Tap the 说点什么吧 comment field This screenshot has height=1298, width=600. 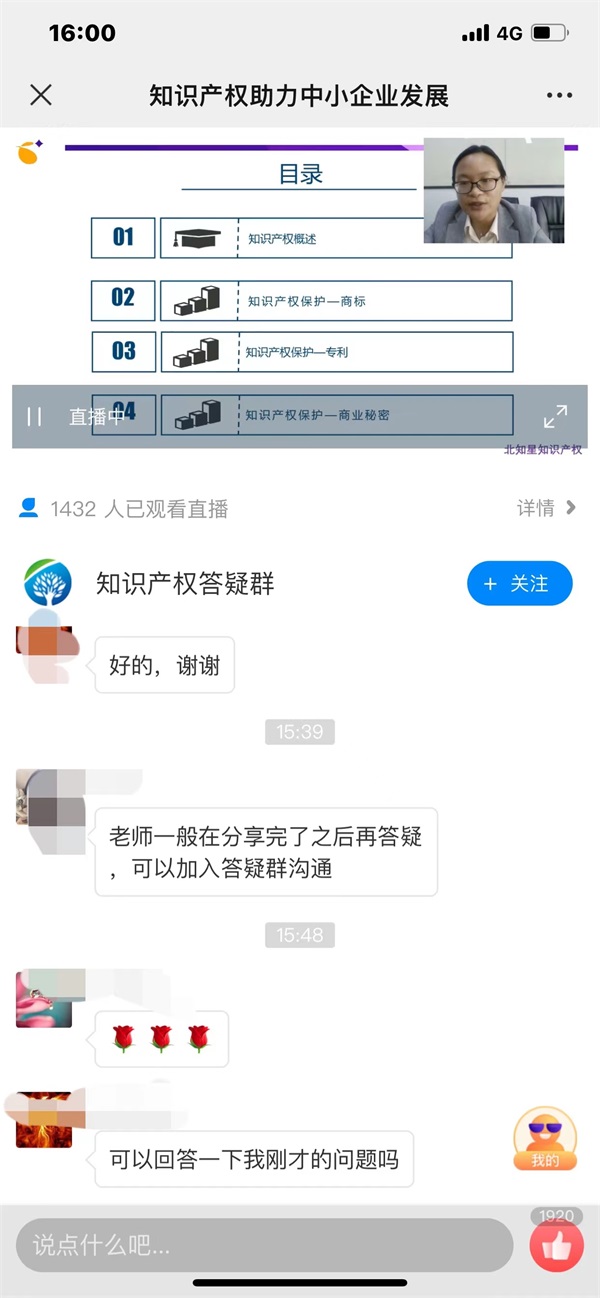(x=264, y=1245)
